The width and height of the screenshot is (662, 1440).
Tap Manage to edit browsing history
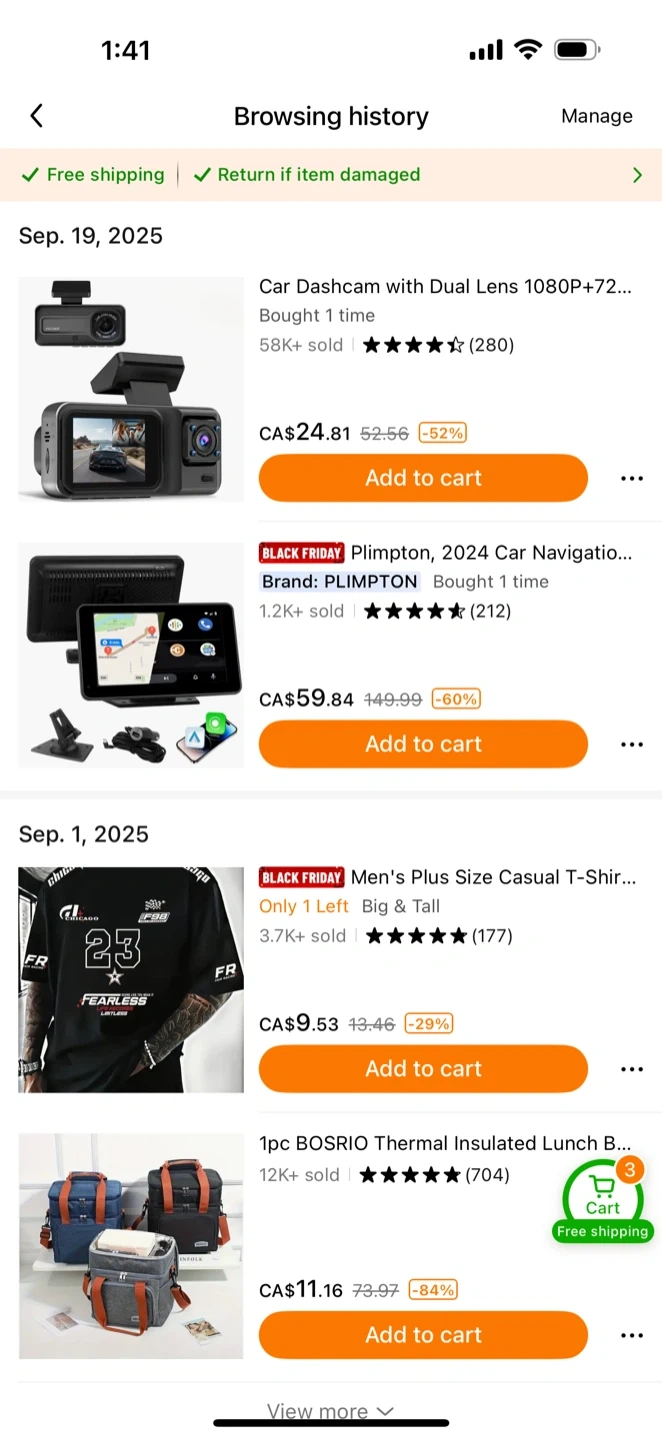[x=596, y=116]
